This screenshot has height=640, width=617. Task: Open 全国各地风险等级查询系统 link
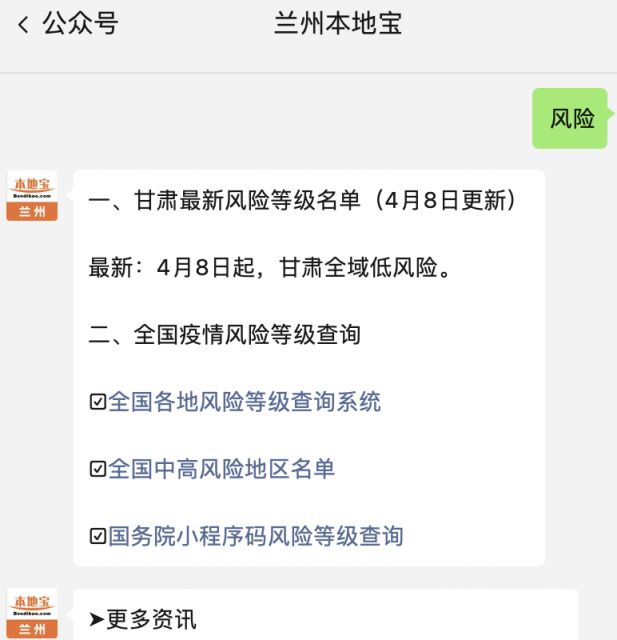(244, 402)
